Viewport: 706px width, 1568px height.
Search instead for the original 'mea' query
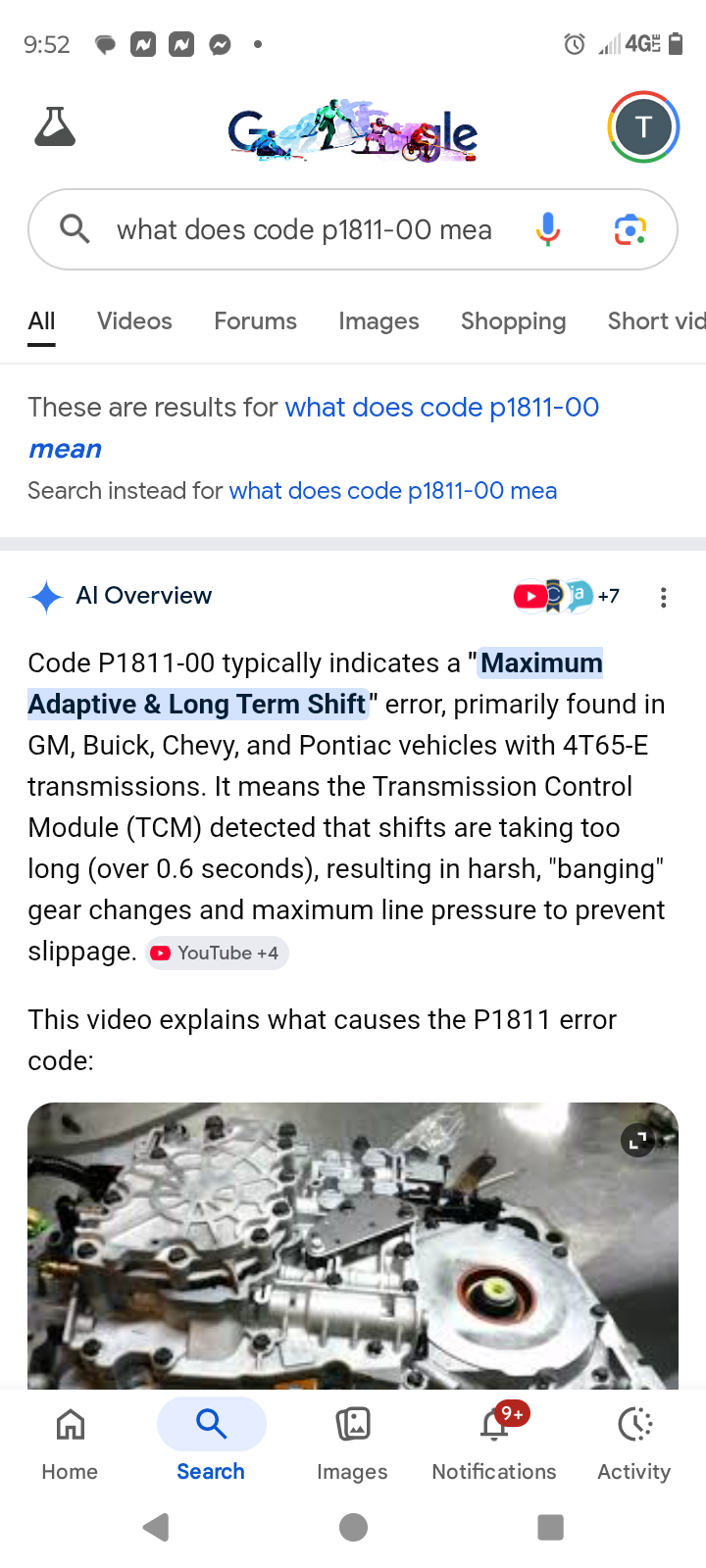[x=392, y=491]
